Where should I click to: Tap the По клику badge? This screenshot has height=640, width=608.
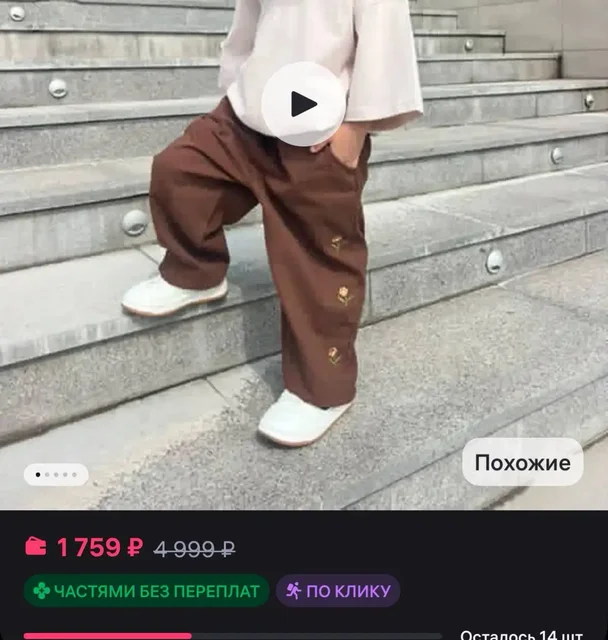coord(338,591)
